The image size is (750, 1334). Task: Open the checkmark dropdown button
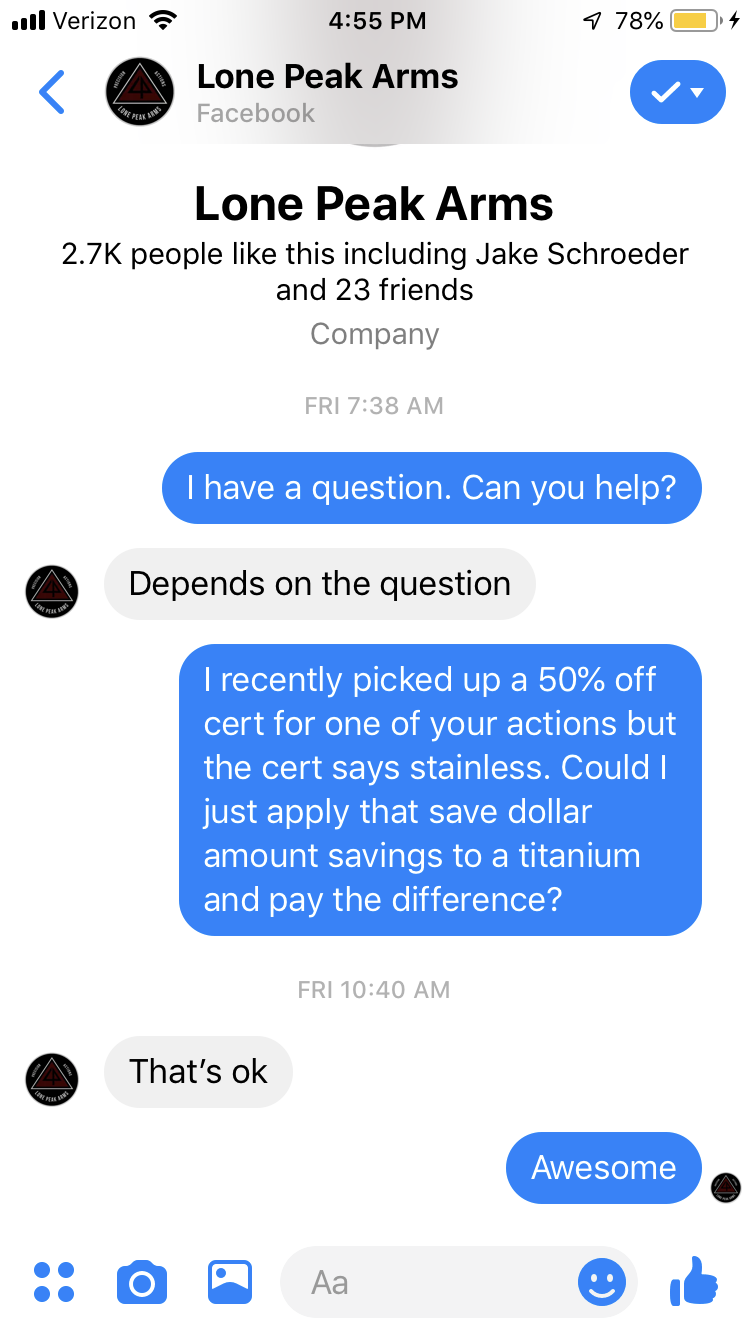pyautogui.click(x=678, y=92)
